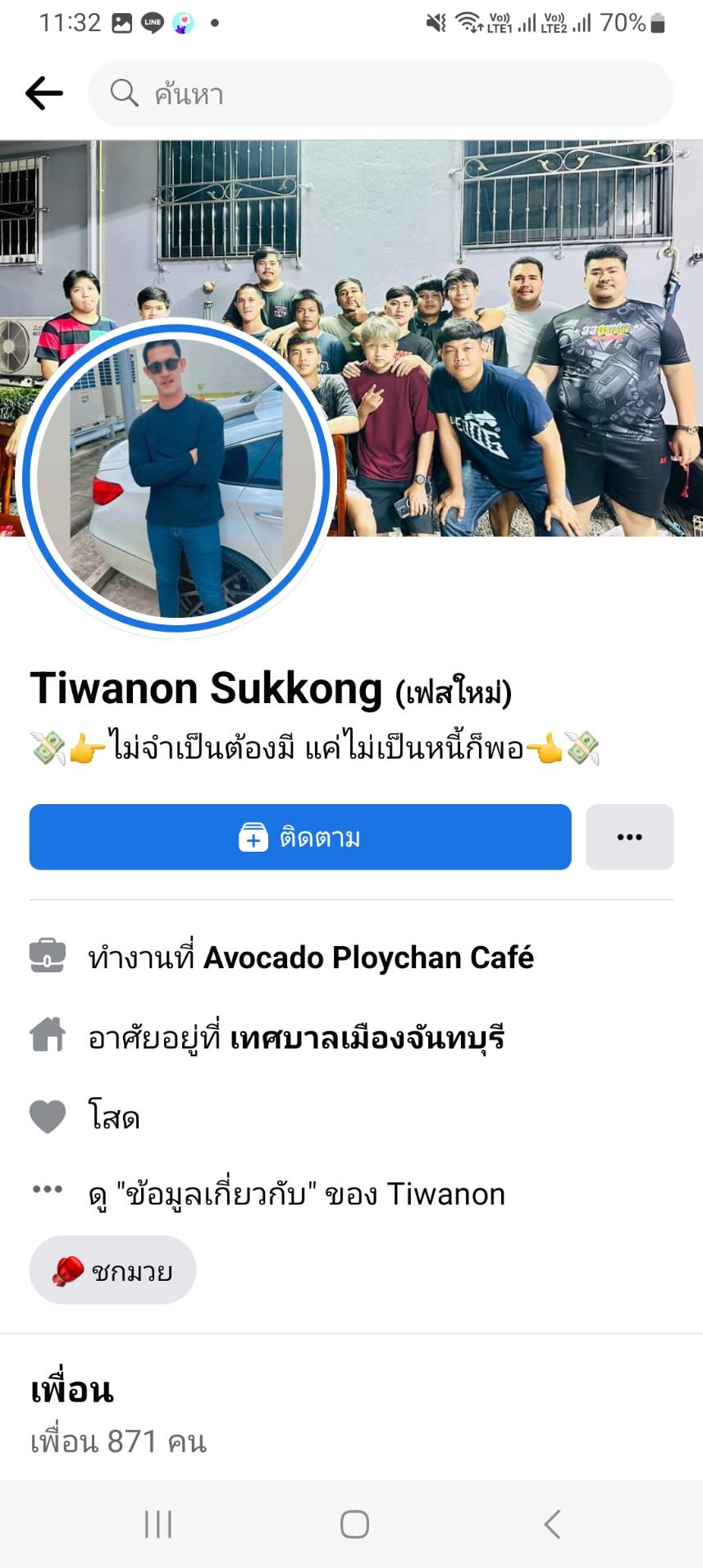The image size is (703, 1568).
Task: Go to the phone's home screen
Action: pos(354,1525)
